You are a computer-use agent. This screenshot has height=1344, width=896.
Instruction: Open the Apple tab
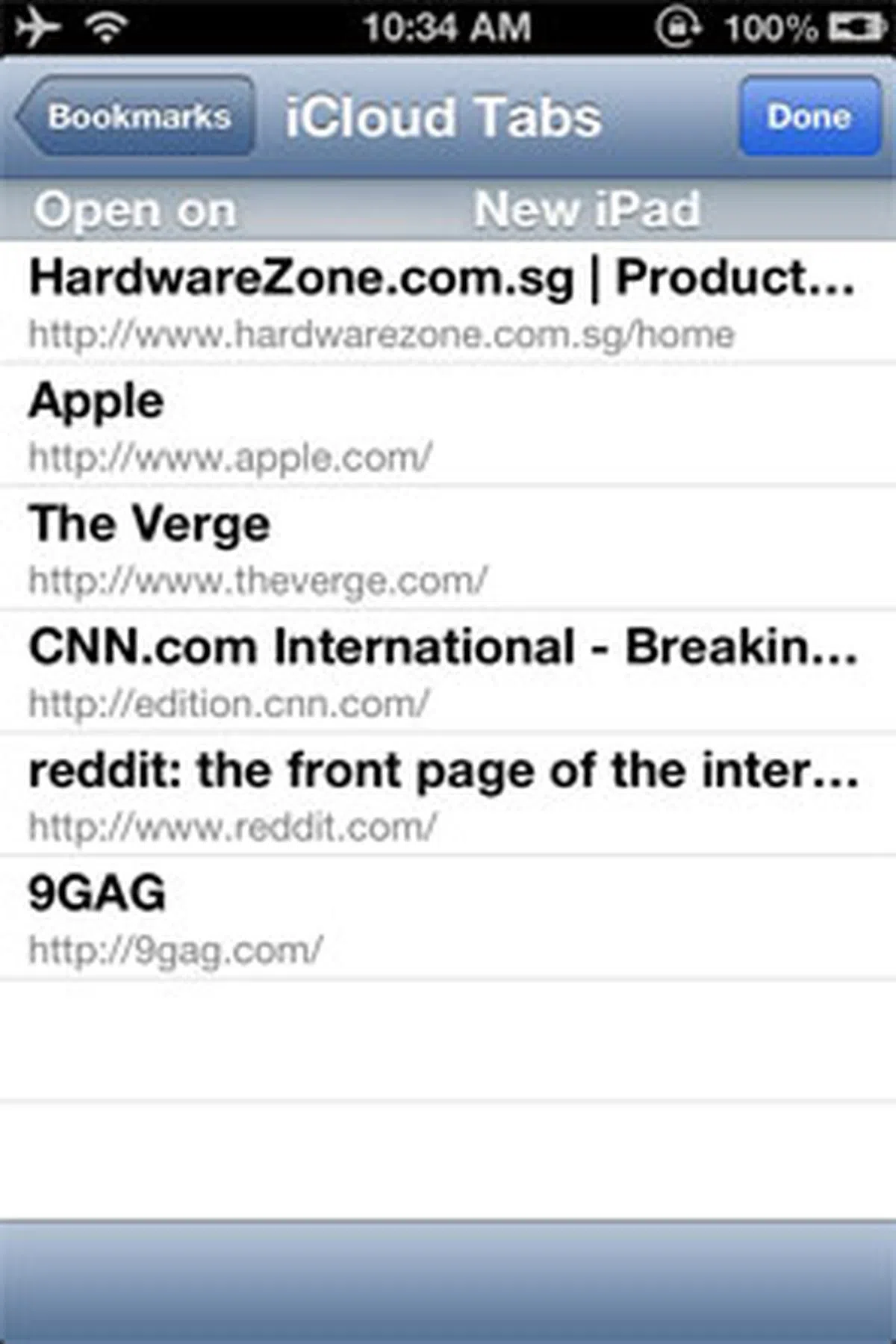[441, 426]
